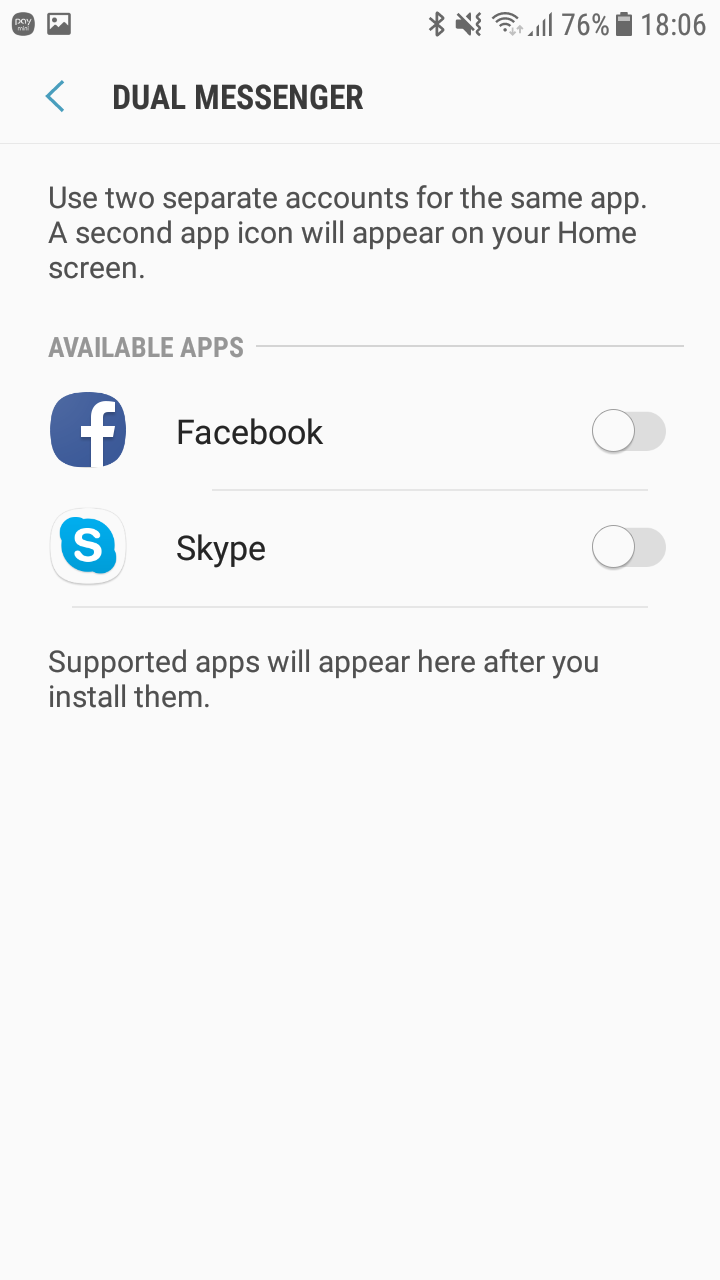The image size is (720, 1280).
Task: Enable Dual Messenger for Facebook
Action: coord(628,432)
